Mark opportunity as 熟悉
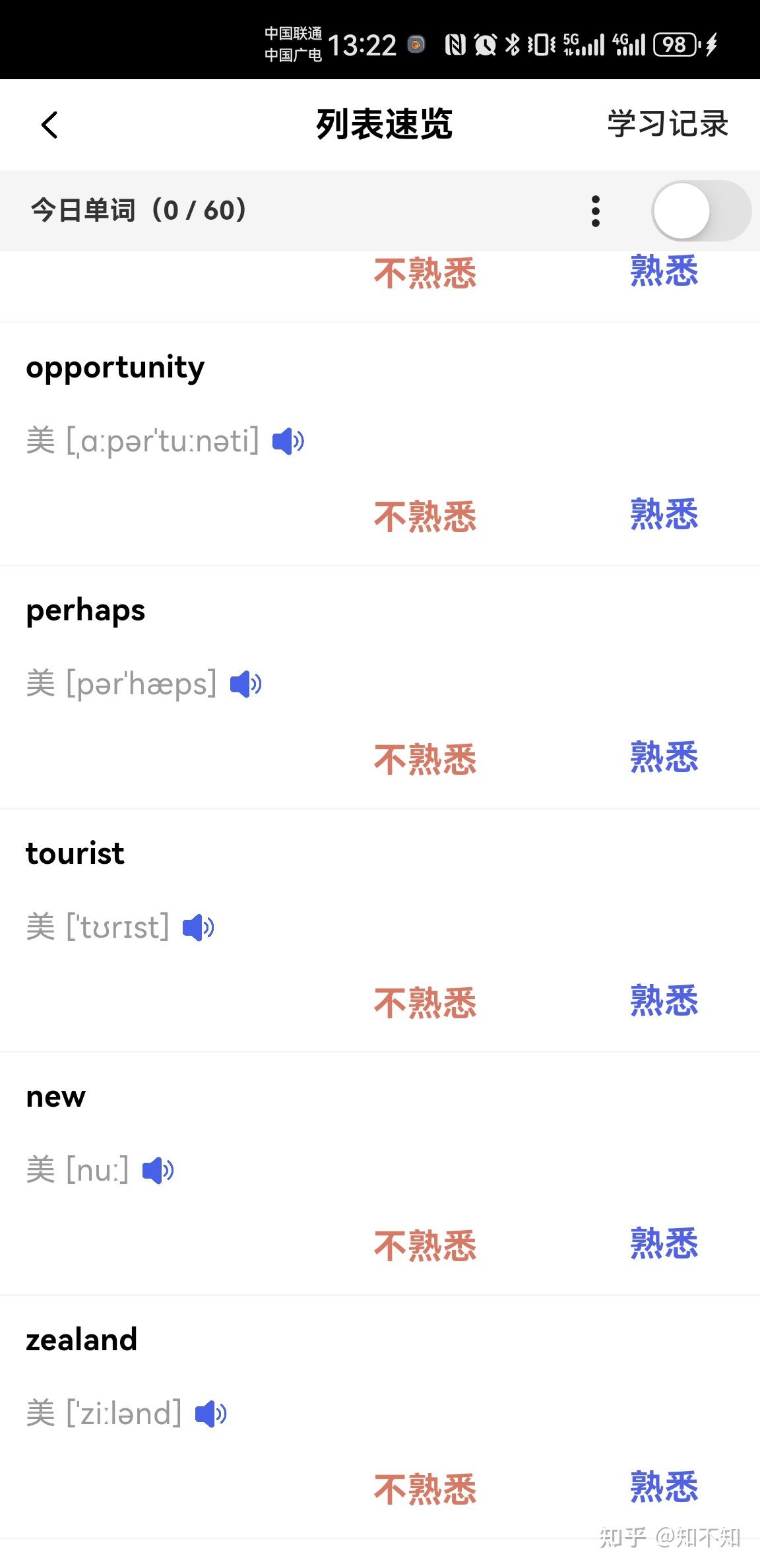Image resolution: width=760 pixels, height=1568 pixels. click(x=664, y=515)
